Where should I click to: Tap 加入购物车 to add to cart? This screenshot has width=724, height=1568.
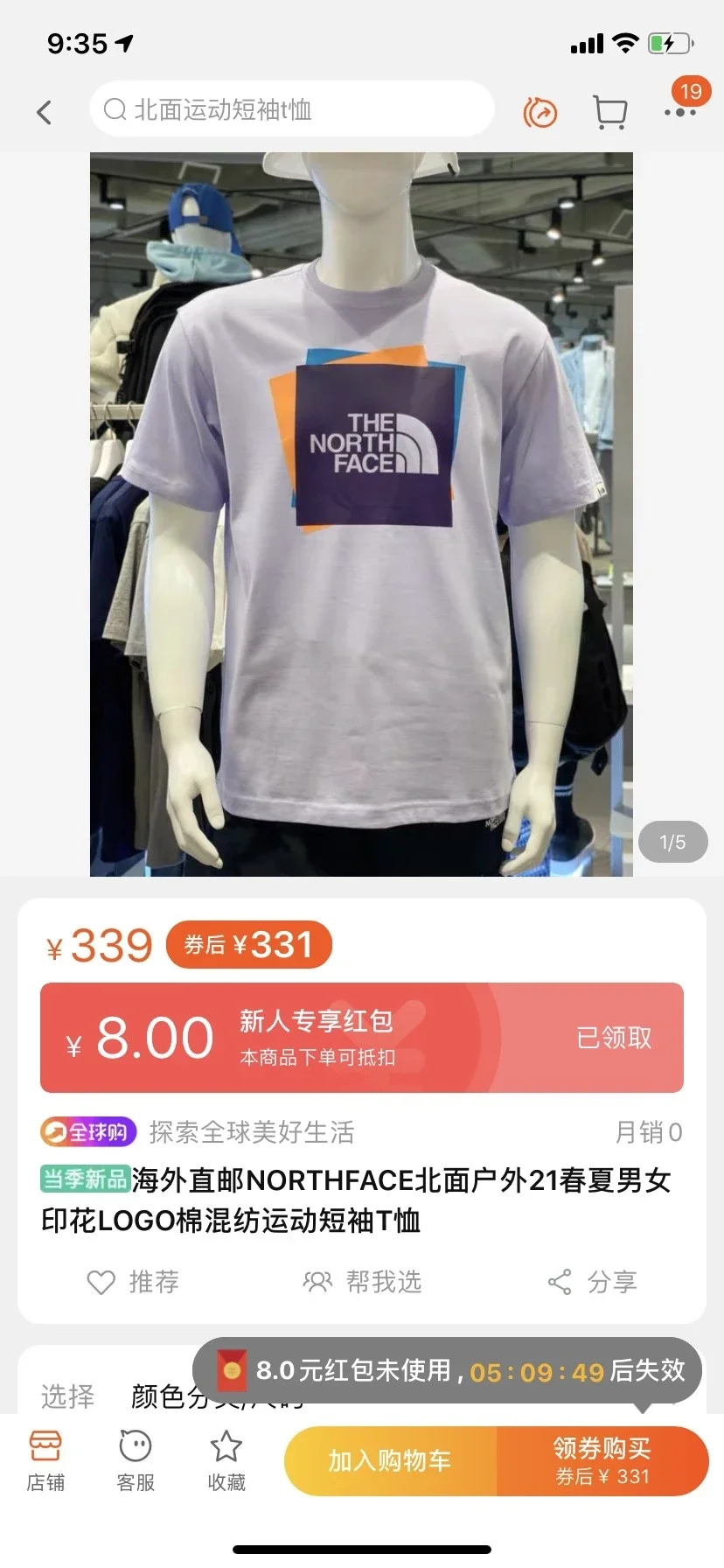[x=390, y=1460]
